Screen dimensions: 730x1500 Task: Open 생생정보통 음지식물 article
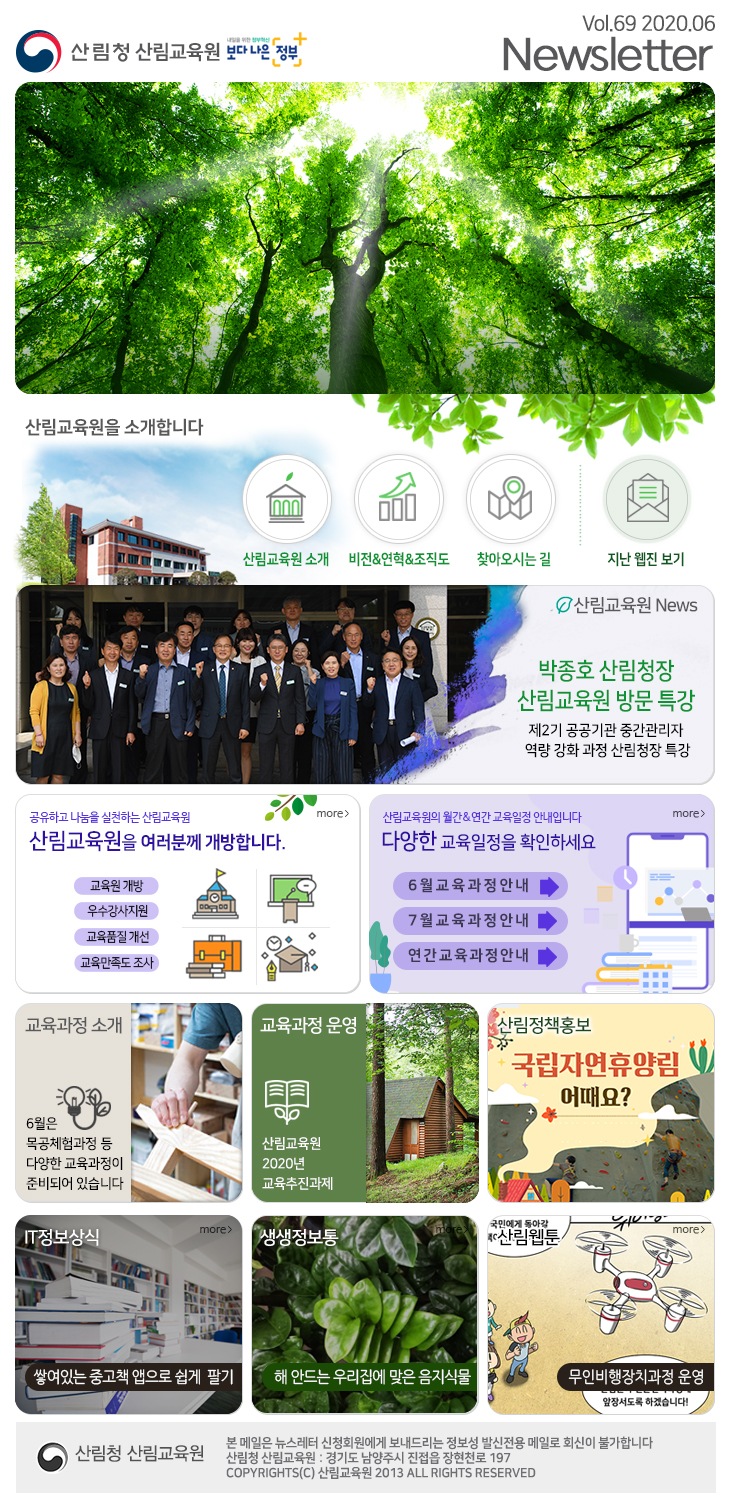365,1314
